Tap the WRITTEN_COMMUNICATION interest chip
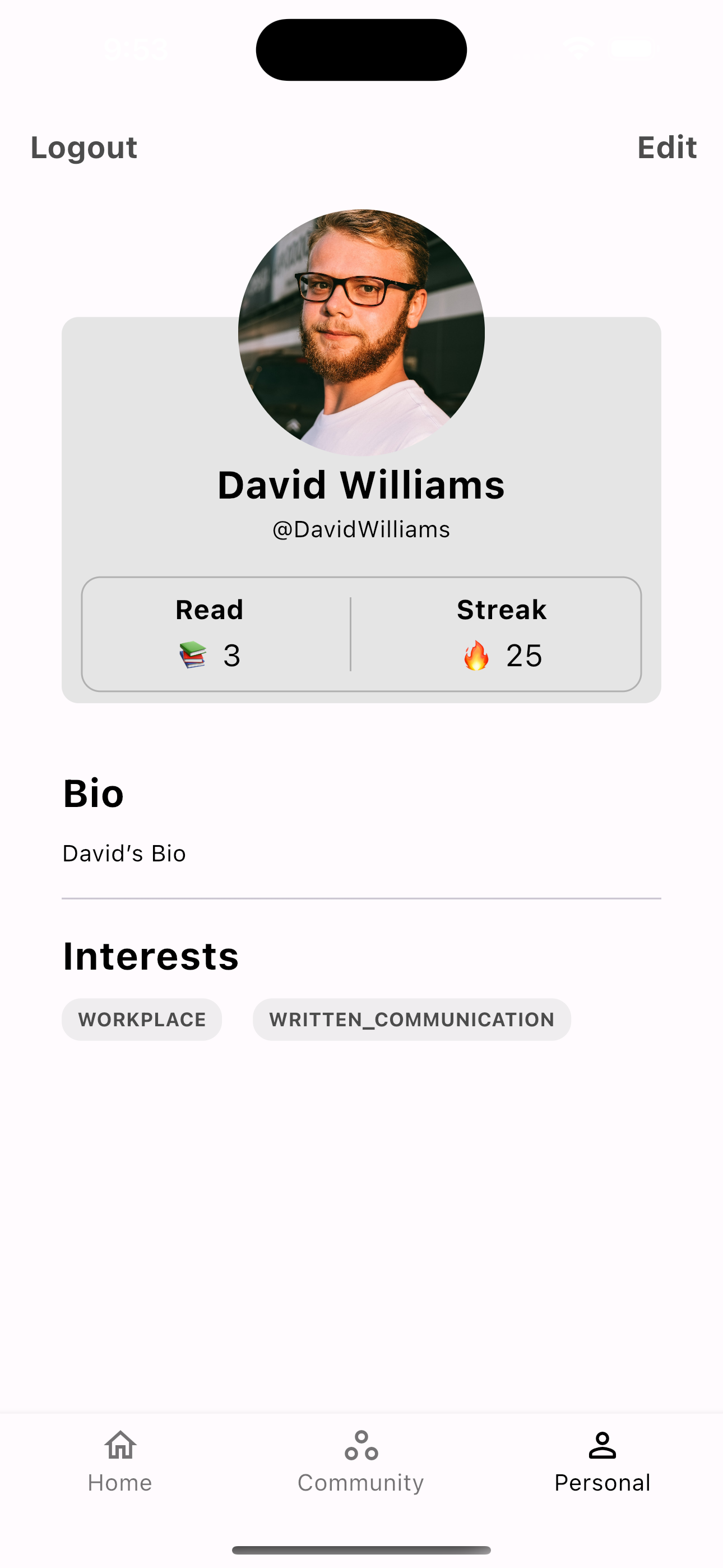 tap(411, 1019)
